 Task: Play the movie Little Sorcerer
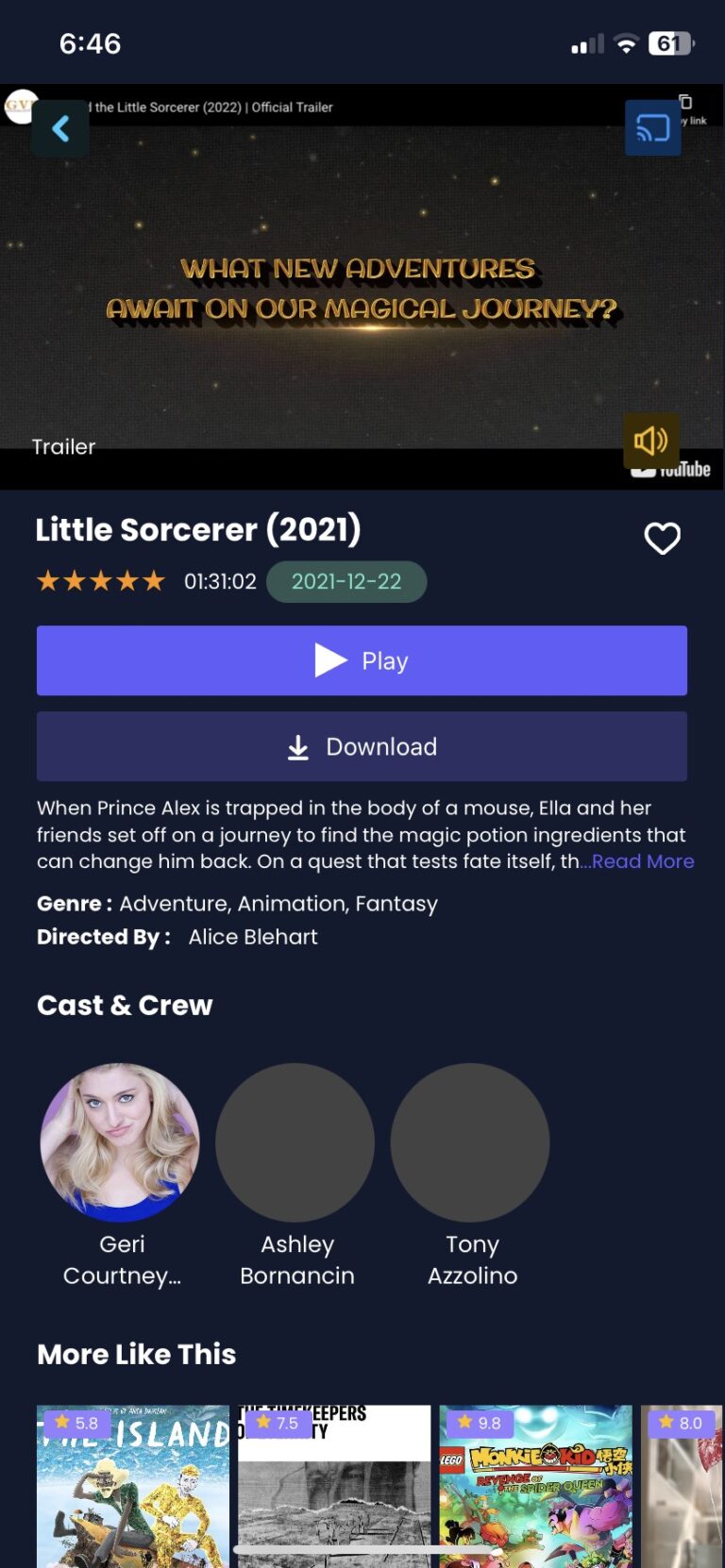362,660
